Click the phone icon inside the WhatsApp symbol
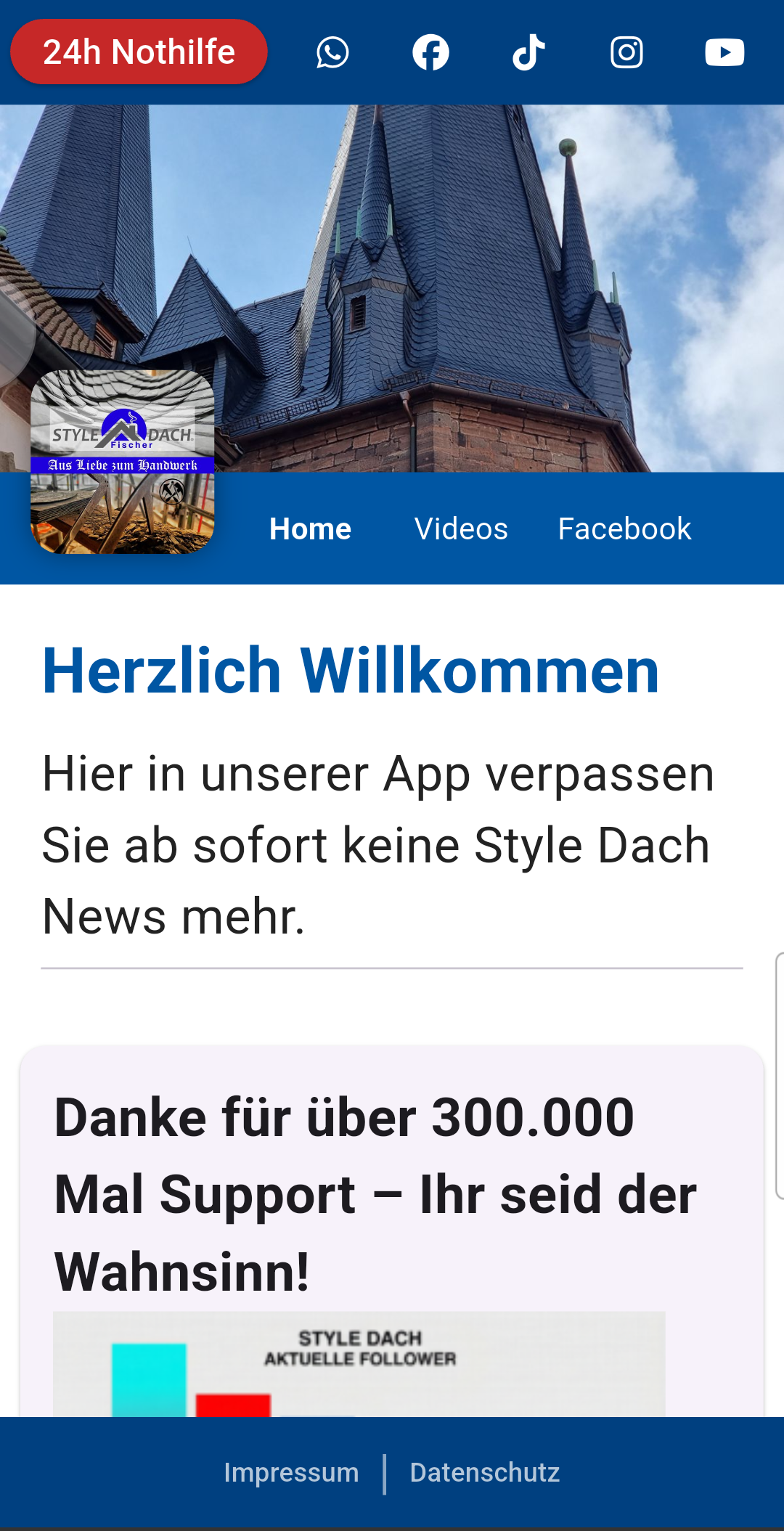This screenshot has width=784, height=1531. tap(334, 52)
